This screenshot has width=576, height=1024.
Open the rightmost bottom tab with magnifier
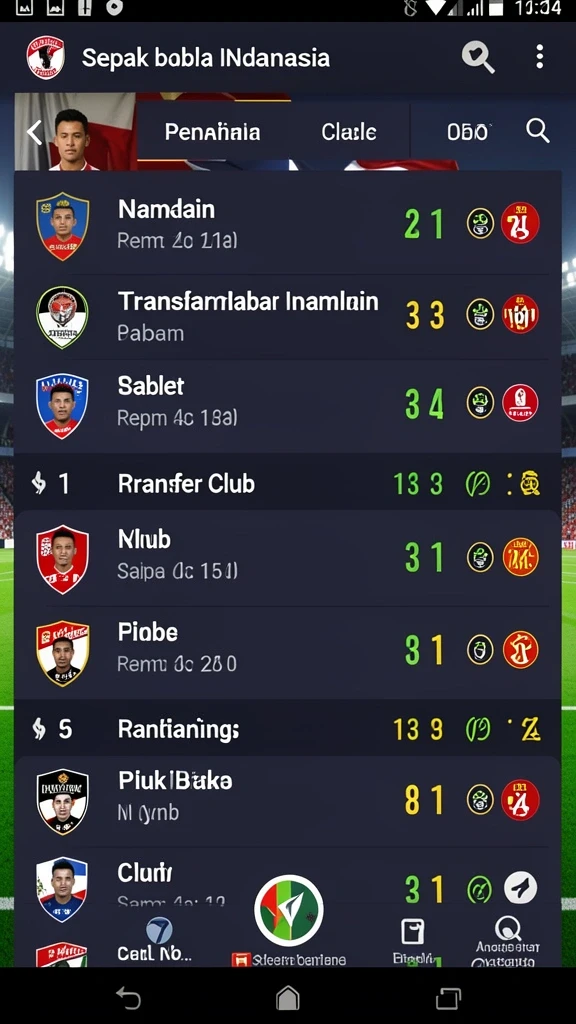[x=507, y=940]
